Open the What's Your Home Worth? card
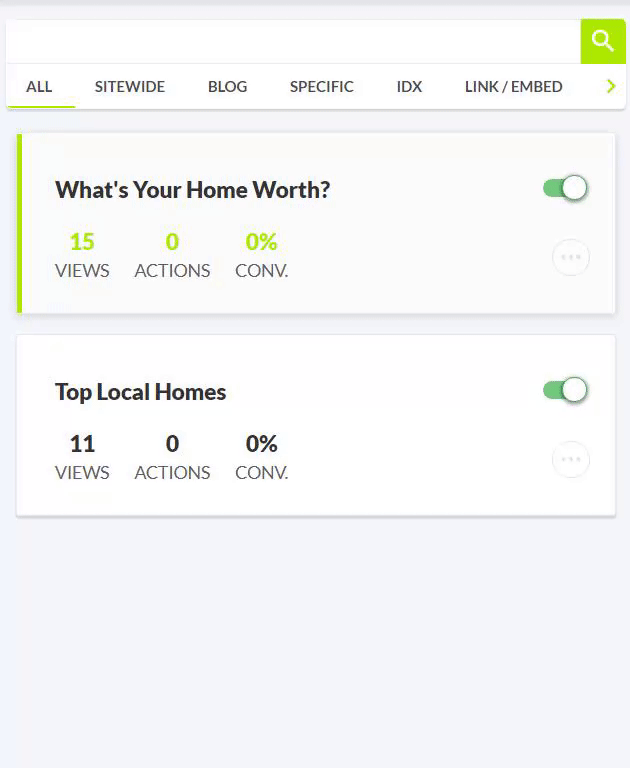630x768 pixels. 192,190
